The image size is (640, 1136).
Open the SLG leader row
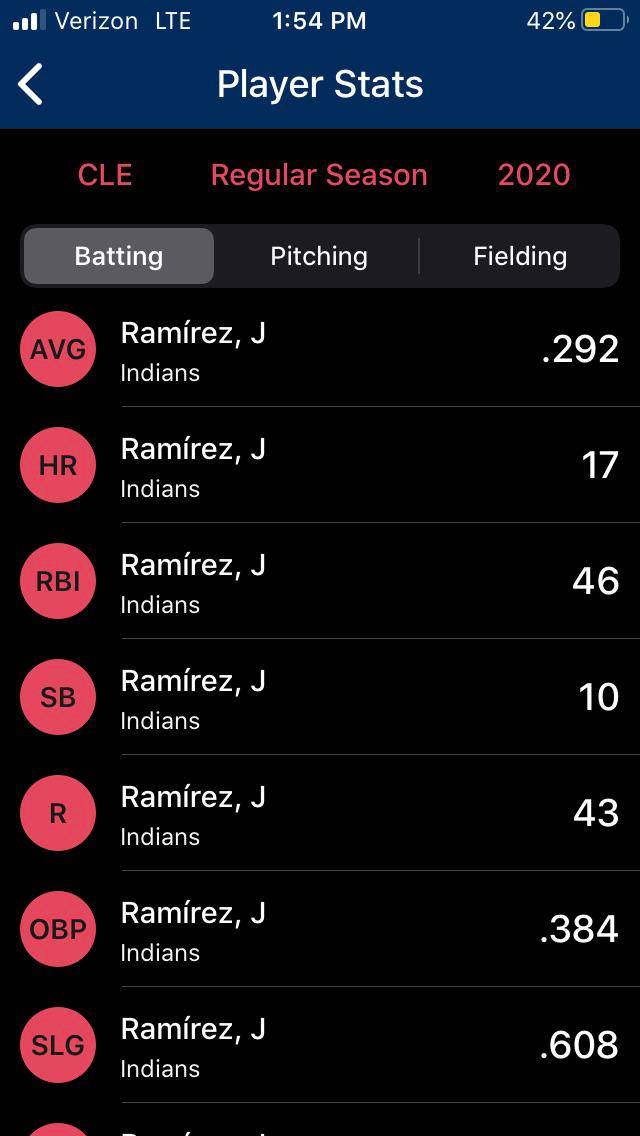coord(320,1046)
